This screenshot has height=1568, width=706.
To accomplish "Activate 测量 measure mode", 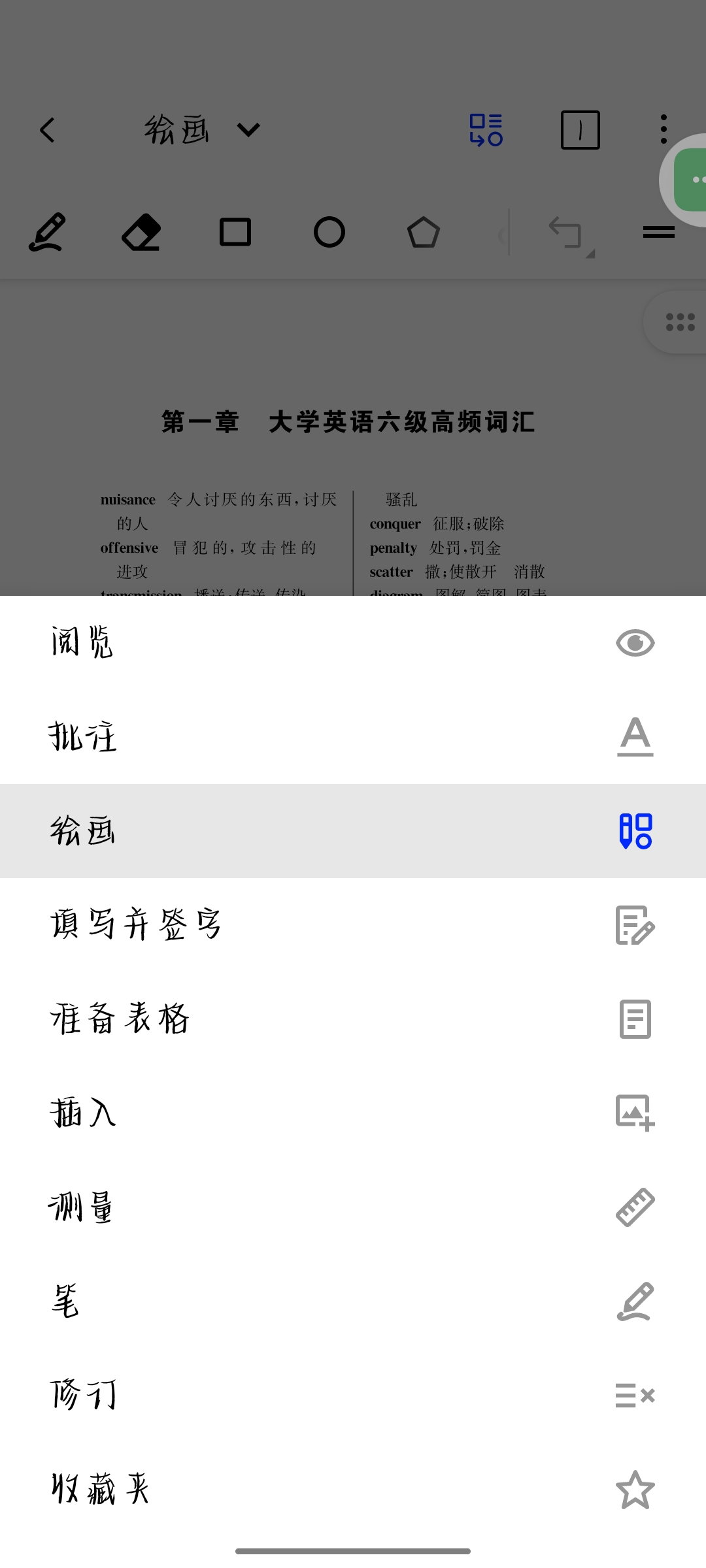I will click(x=353, y=1205).
